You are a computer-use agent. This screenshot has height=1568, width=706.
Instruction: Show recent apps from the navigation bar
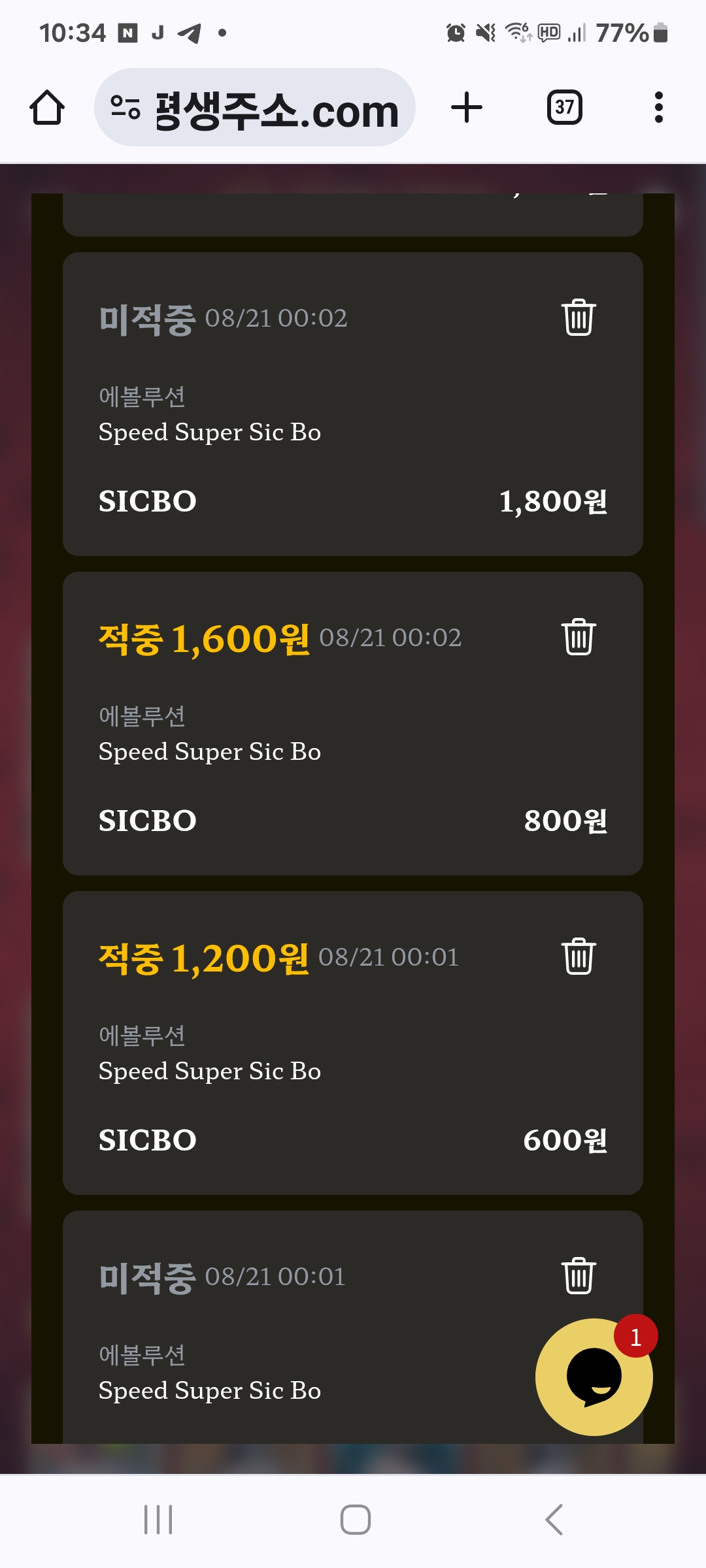click(x=158, y=1520)
